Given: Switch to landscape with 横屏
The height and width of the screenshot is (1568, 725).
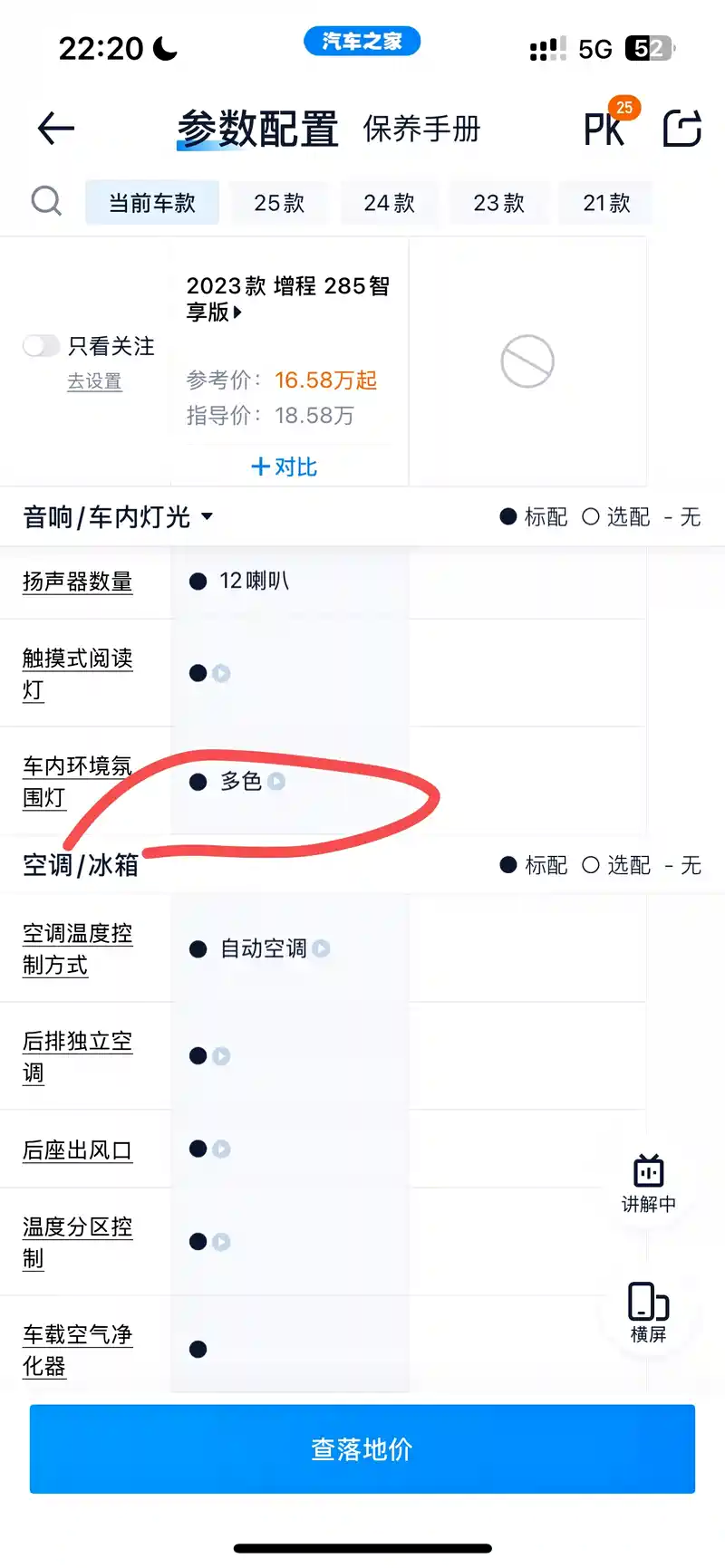Looking at the screenshot, I should [x=648, y=1312].
